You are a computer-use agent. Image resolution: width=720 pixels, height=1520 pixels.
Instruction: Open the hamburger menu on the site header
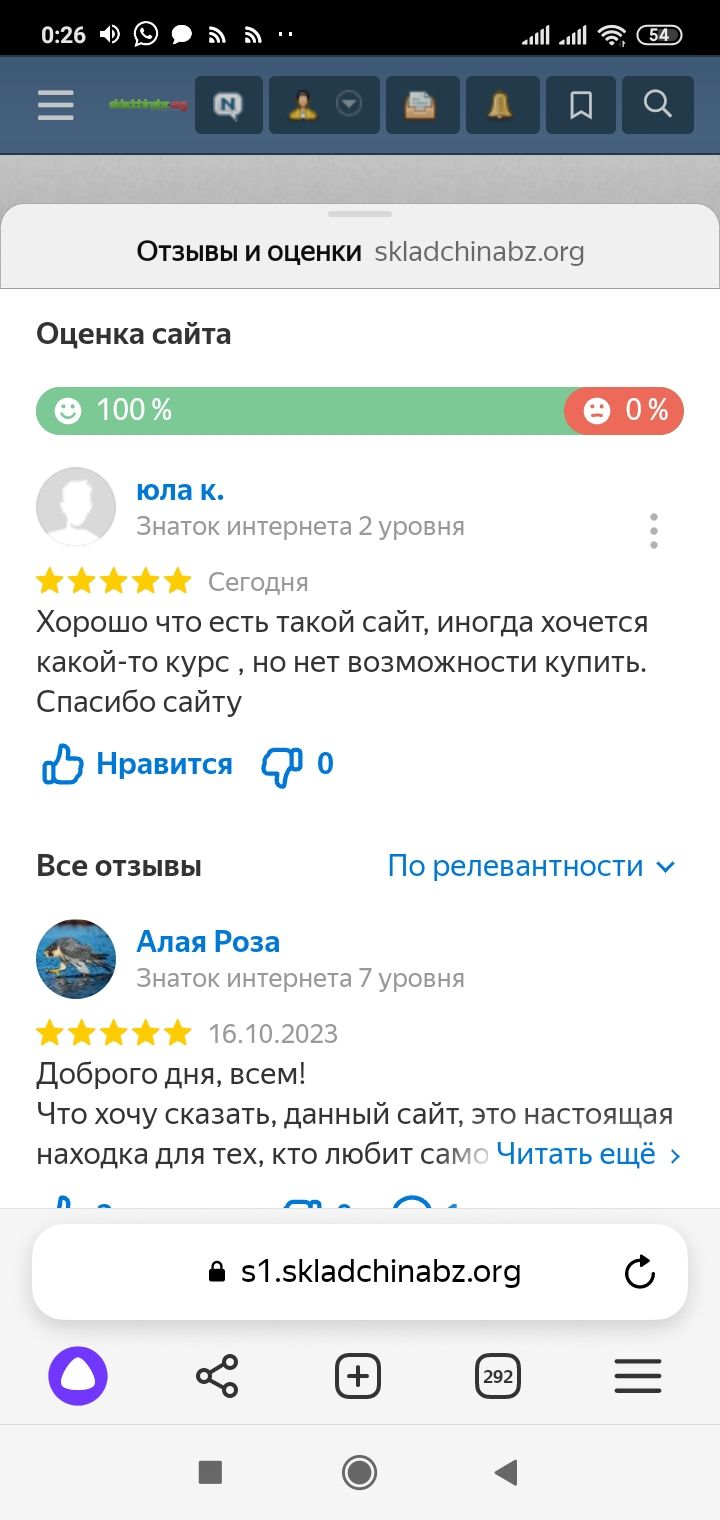click(x=56, y=105)
